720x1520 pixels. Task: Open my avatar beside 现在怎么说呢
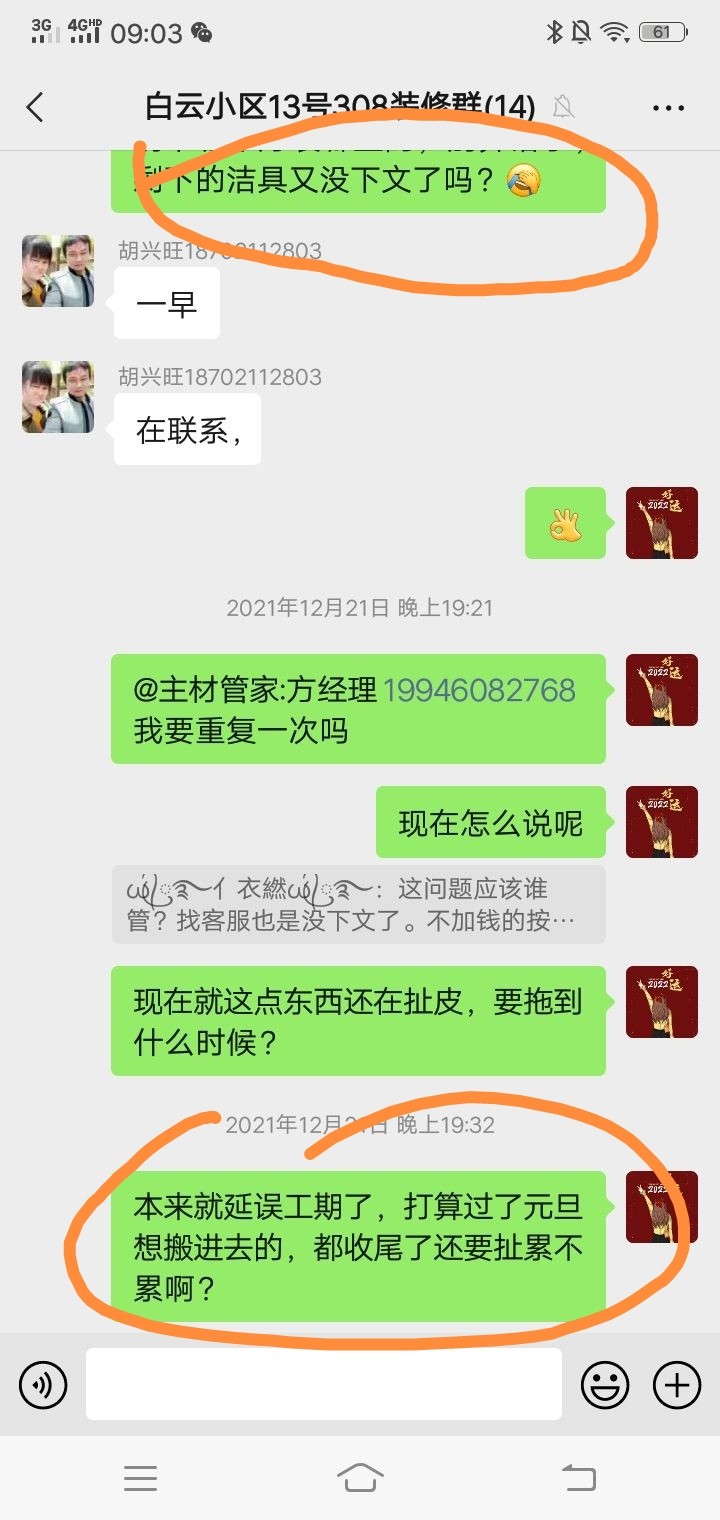[661, 822]
